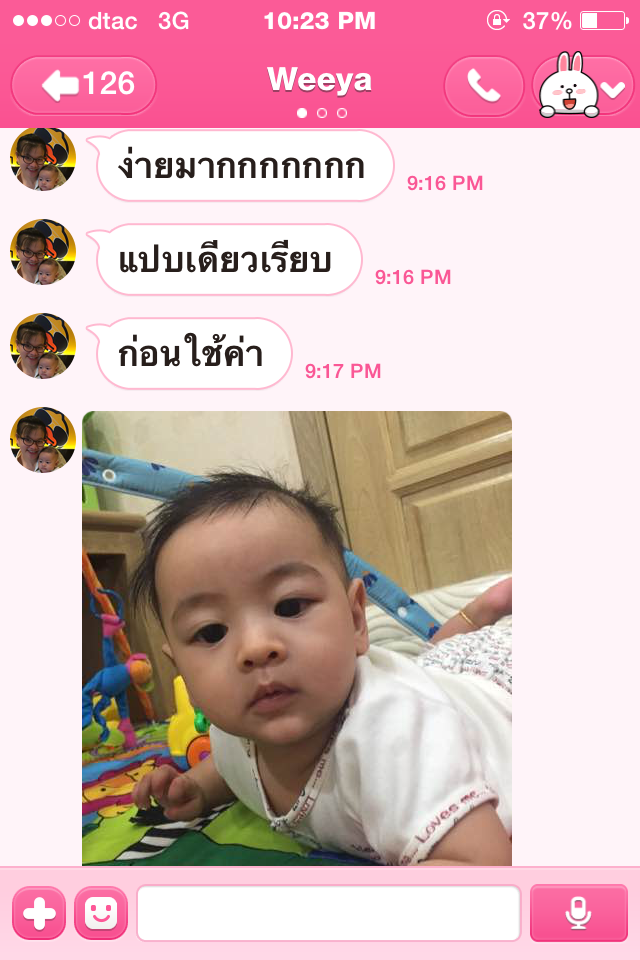
Task: Open the received baby photo full screen
Action: click(x=296, y=638)
